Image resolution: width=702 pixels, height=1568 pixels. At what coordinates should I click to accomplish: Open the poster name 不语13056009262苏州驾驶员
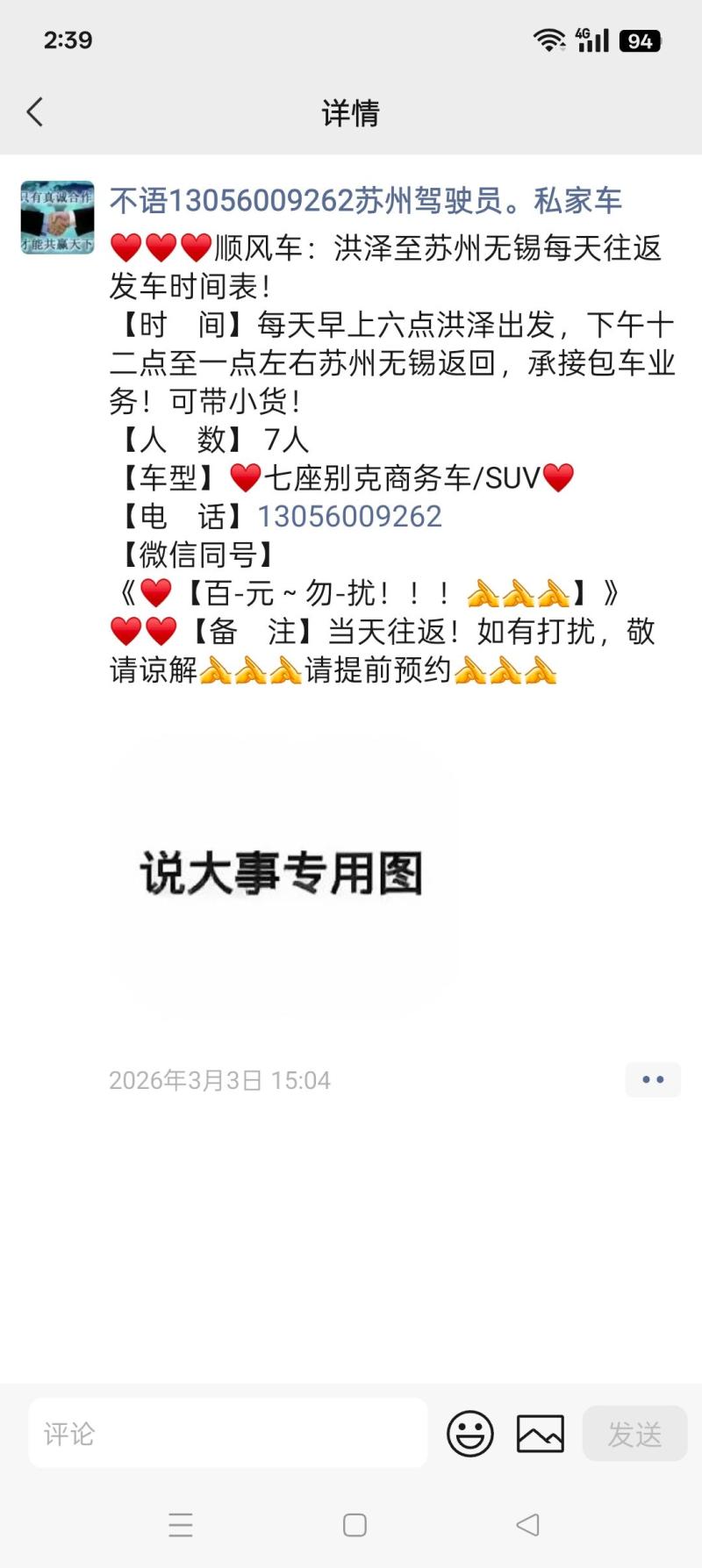365,201
